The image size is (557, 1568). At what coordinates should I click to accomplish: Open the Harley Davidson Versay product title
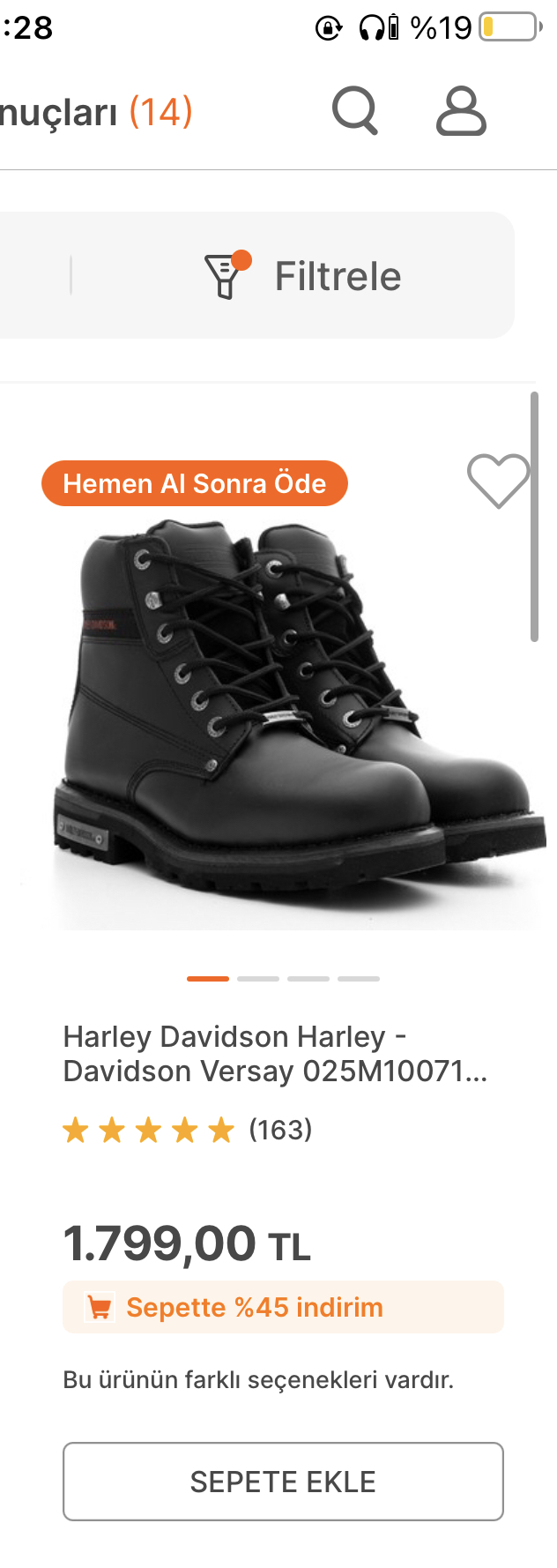[275, 1054]
